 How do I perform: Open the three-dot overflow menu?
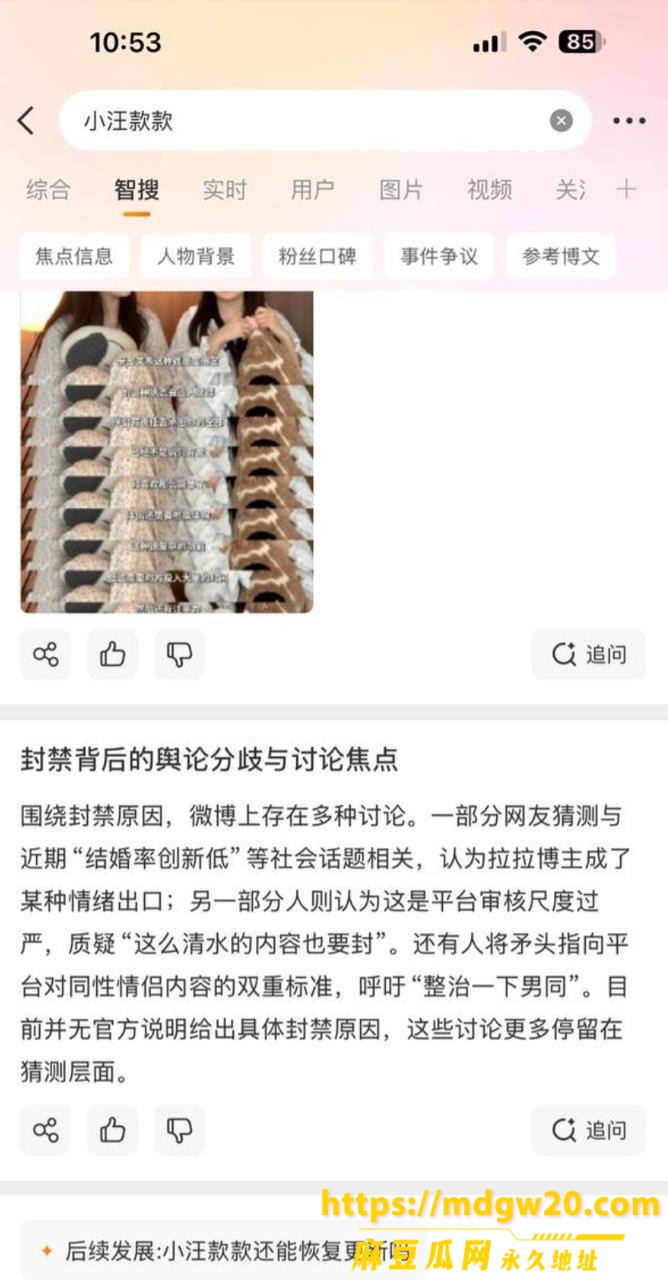629,121
